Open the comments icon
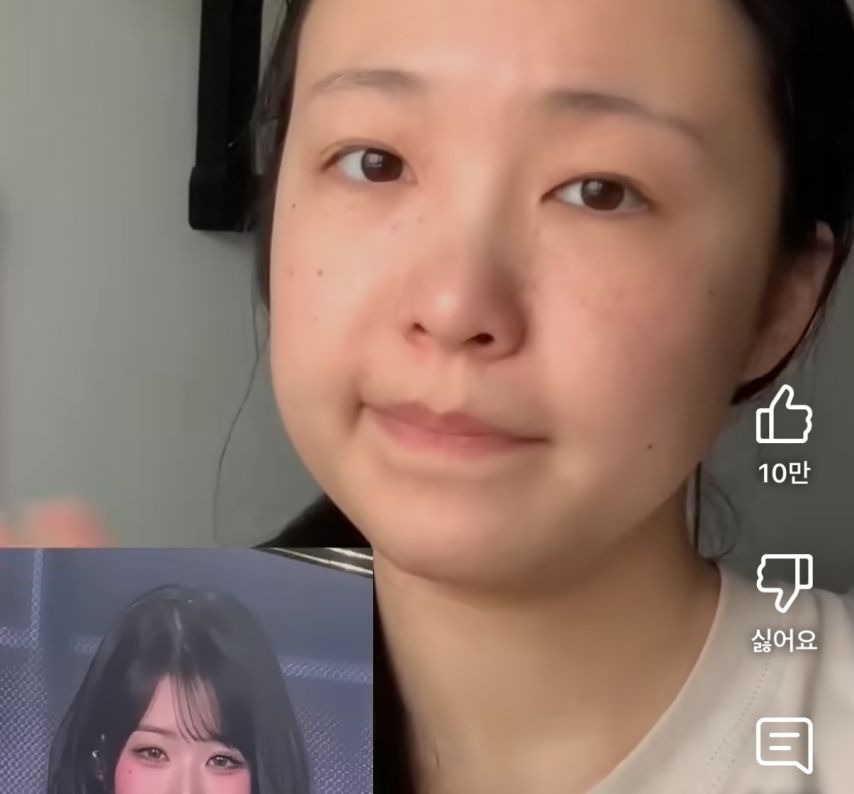This screenshot has height=794, width=854. 784,746
